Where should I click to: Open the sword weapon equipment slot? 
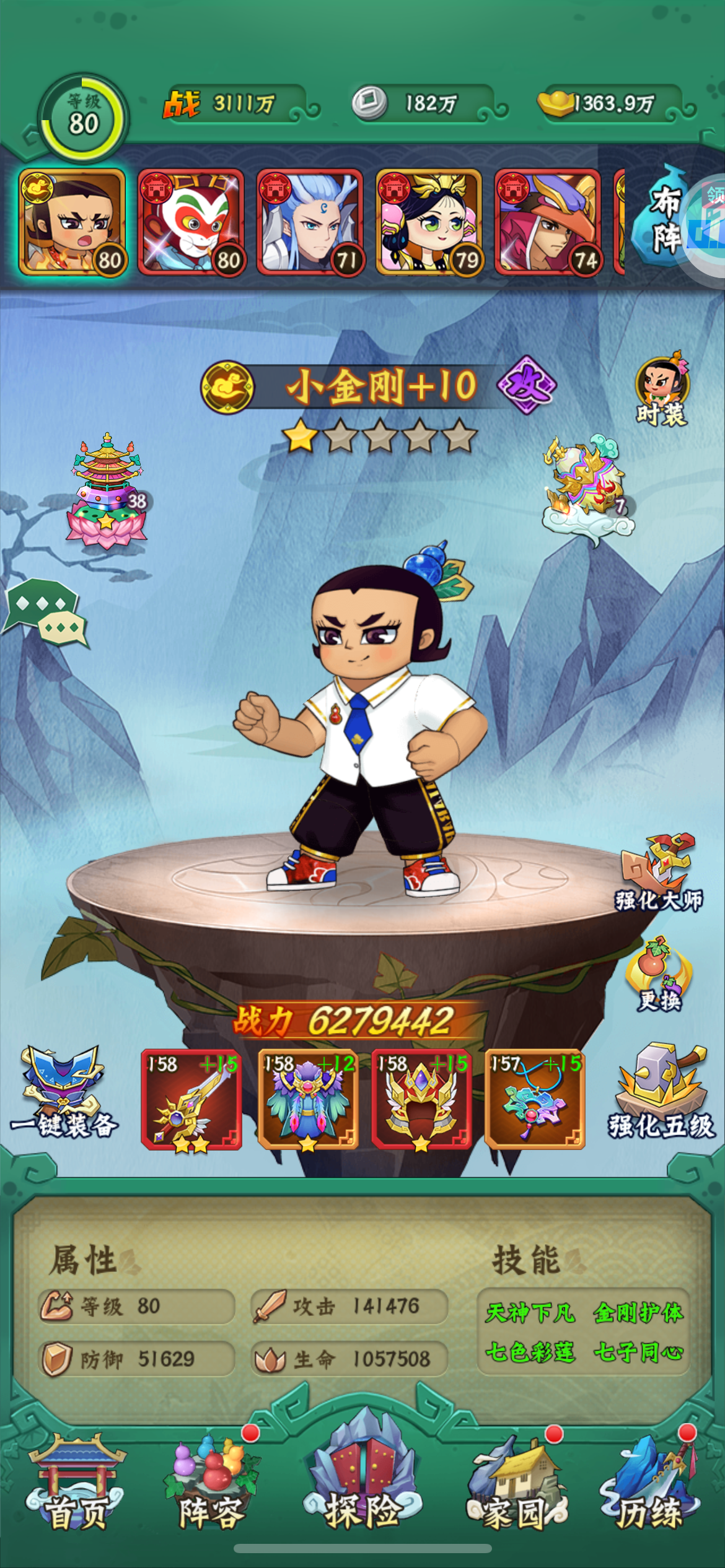click(x=191, y=1100)
